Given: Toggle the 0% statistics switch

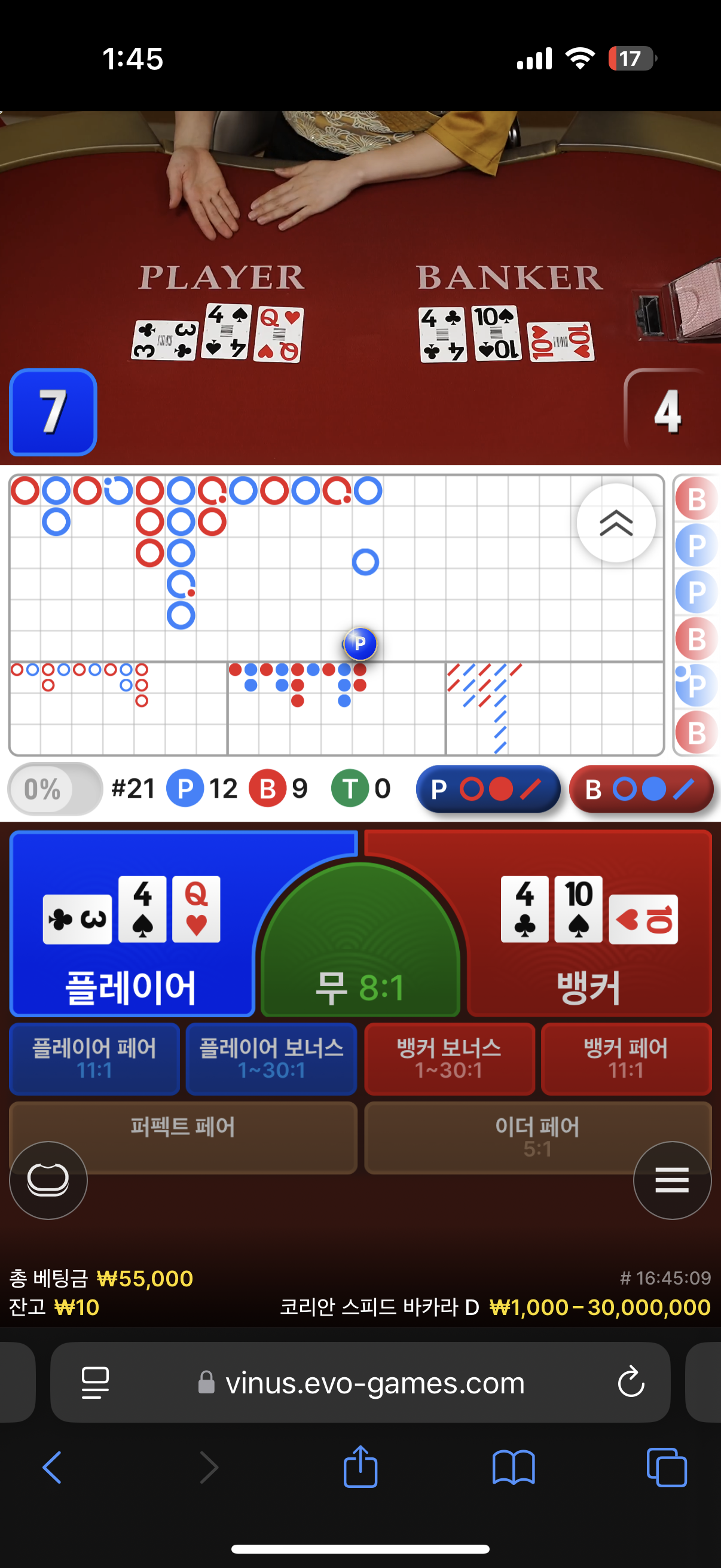Looking at the screenshot, I should coord(55,788).
